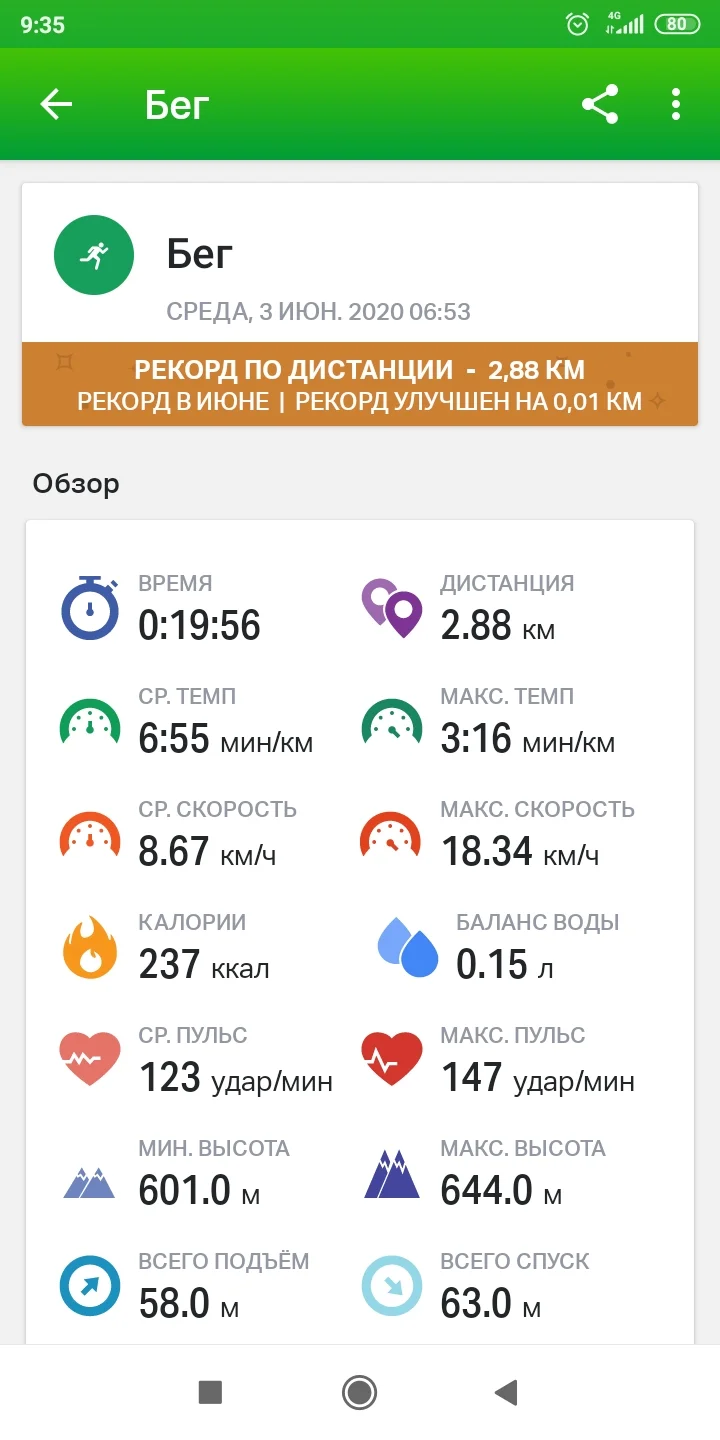
Task: Open the share options
Action: [x=600, y=104]
